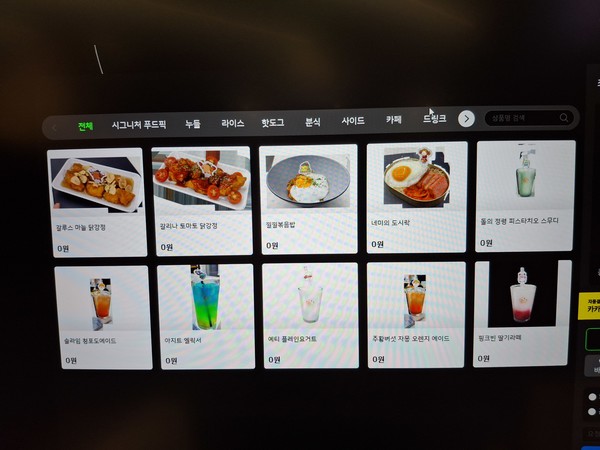600x450 pixels.
Task: Open the 밀밀볶음밥 menu item
Action: pos(308,197)
